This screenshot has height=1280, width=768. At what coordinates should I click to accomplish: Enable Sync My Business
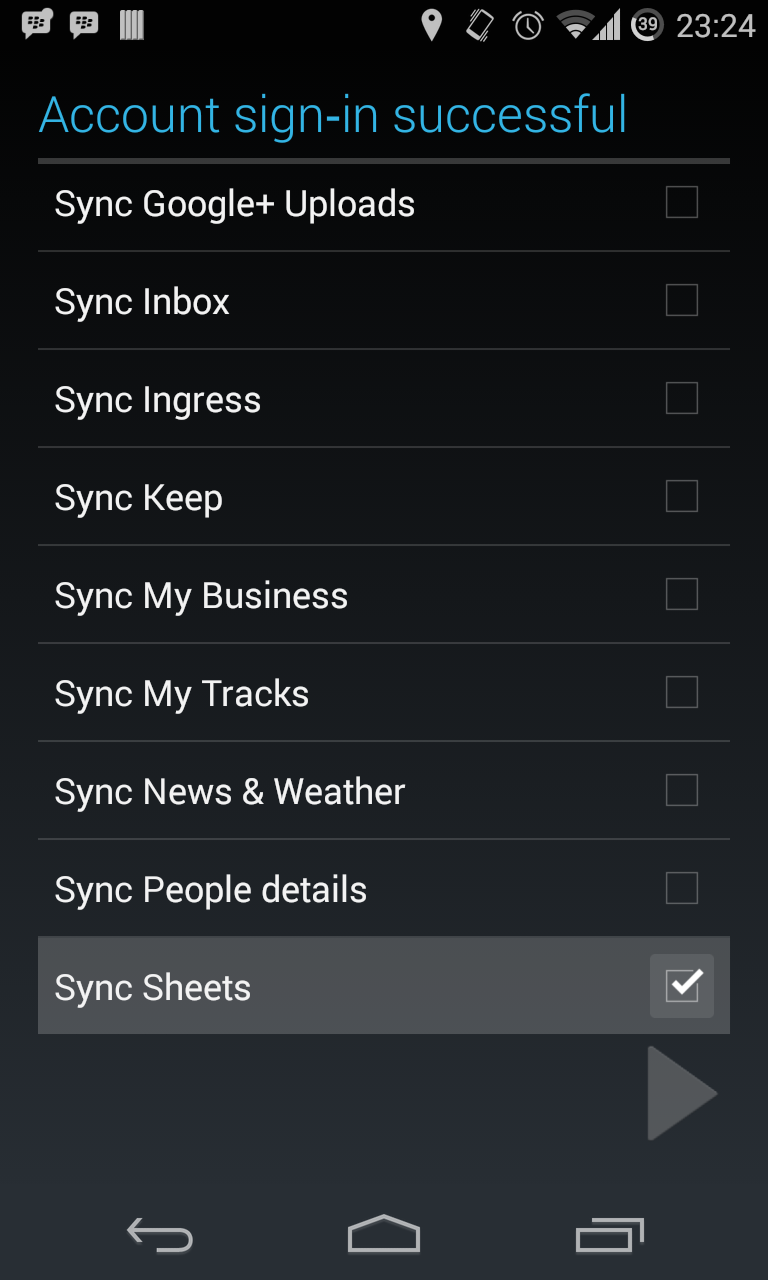(x=681, y=595)
